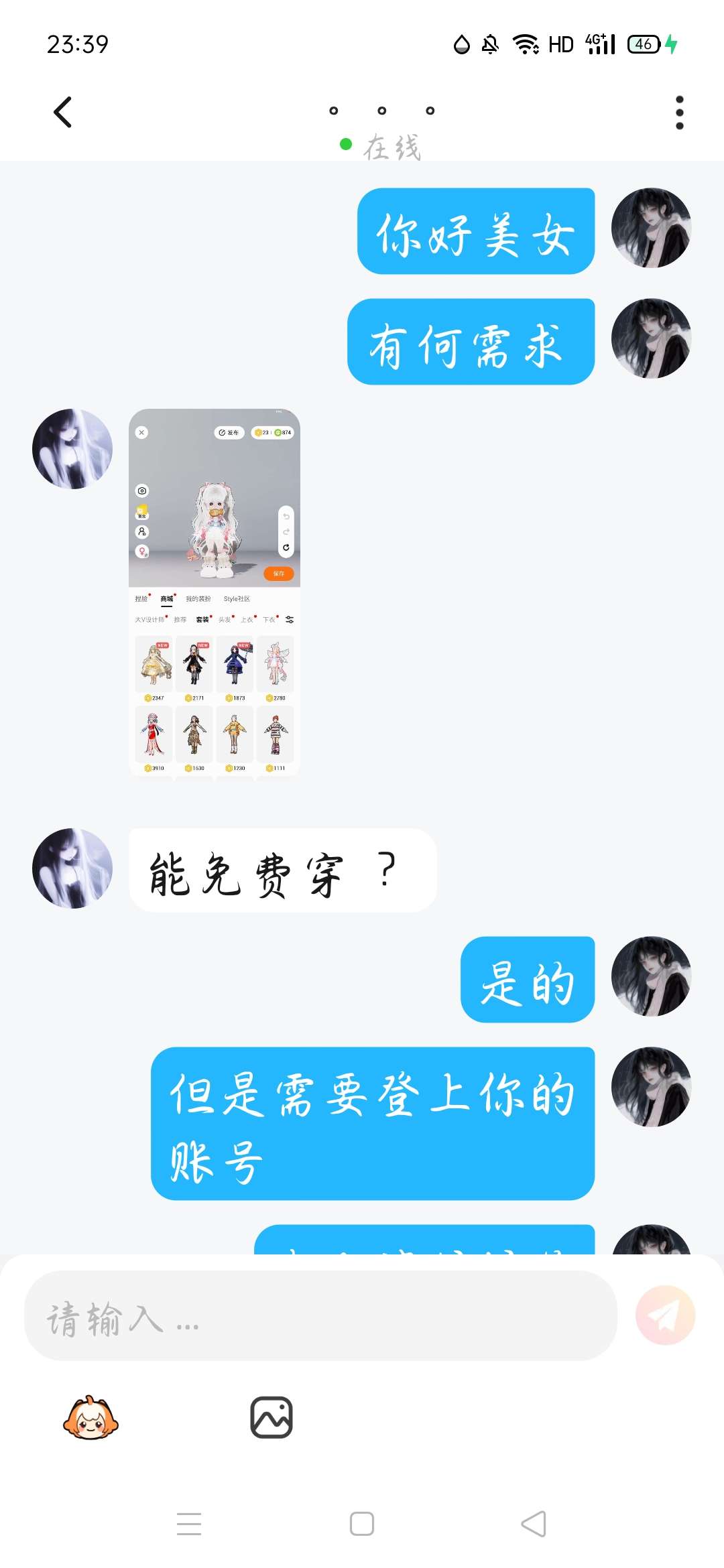This screenshot has width=724, height=1568.
Task: Send the message with paper plane
Action: 665,1315
